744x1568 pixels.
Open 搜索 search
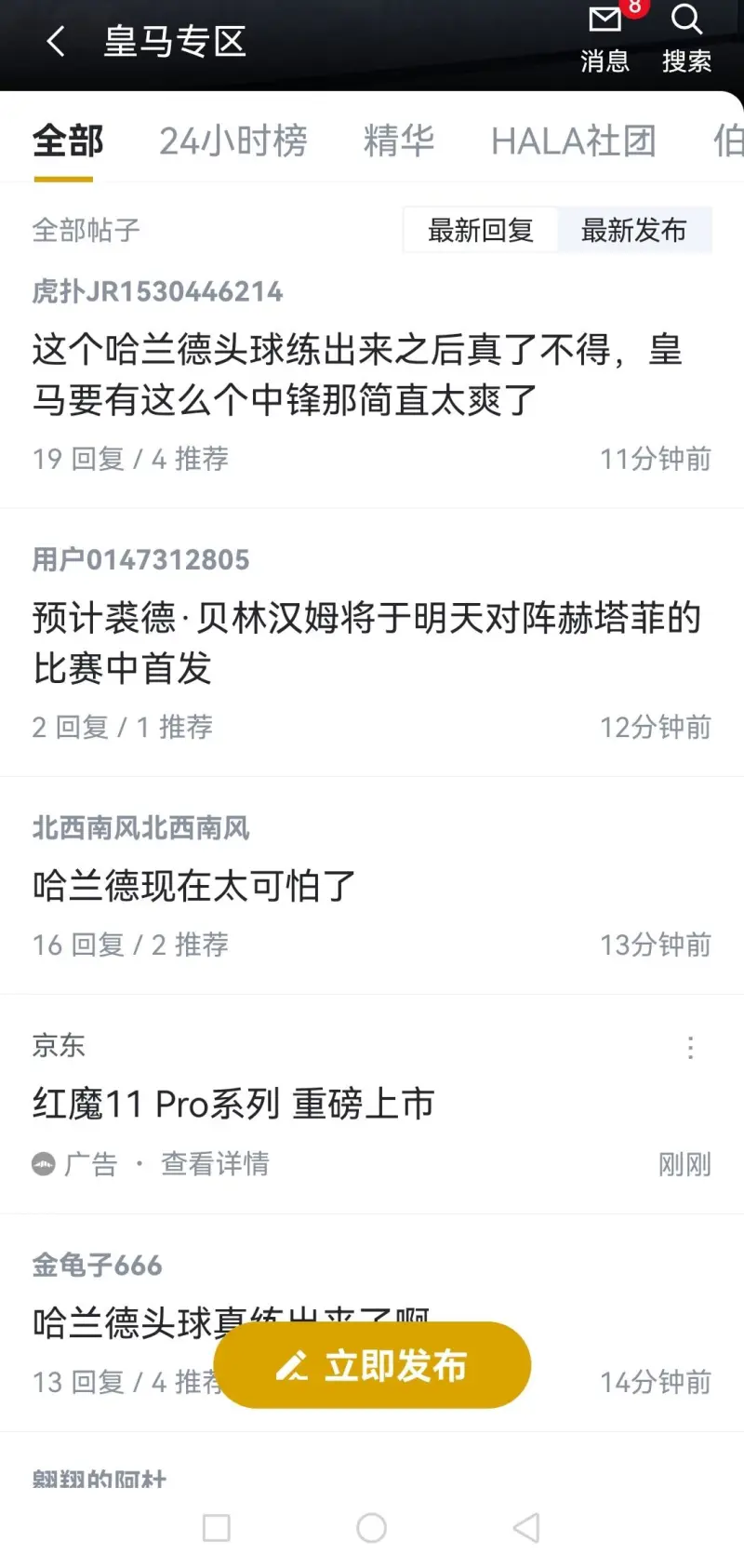coord(686,39)
